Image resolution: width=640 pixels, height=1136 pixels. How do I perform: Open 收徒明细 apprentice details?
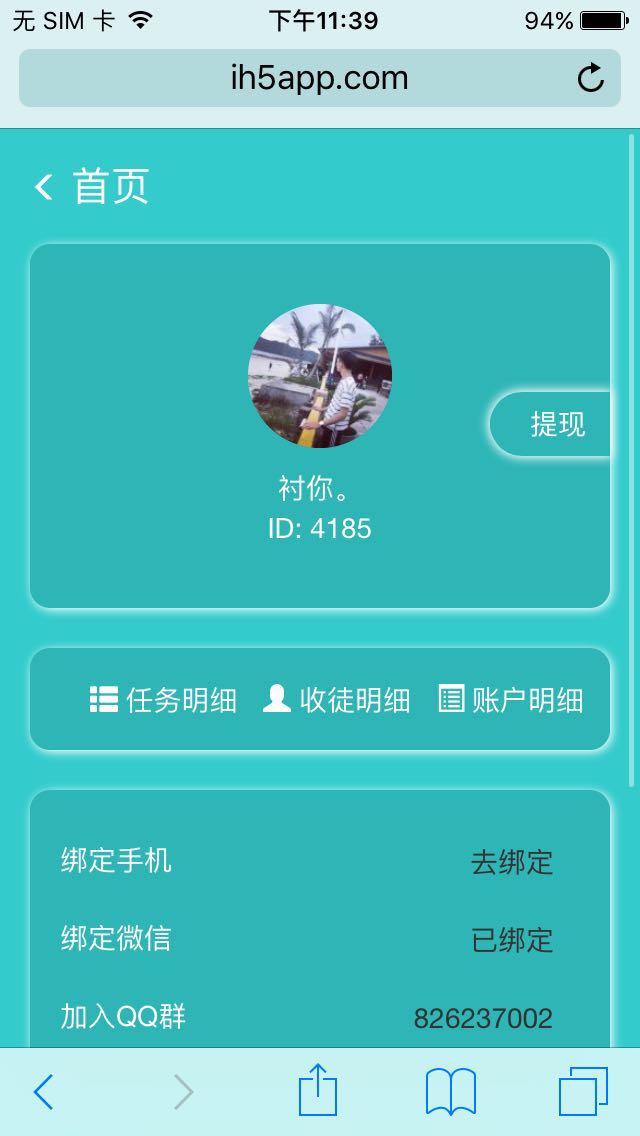coord(337,700)
